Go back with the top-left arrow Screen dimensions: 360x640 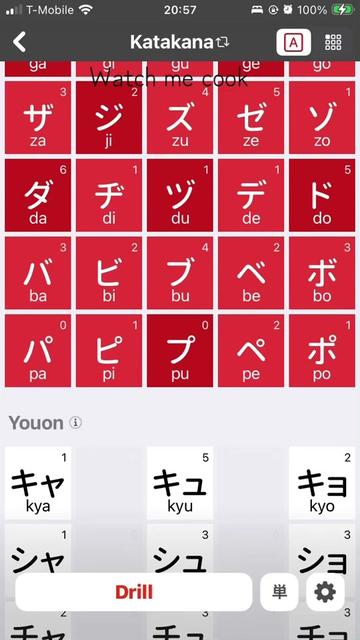[20, 42]
